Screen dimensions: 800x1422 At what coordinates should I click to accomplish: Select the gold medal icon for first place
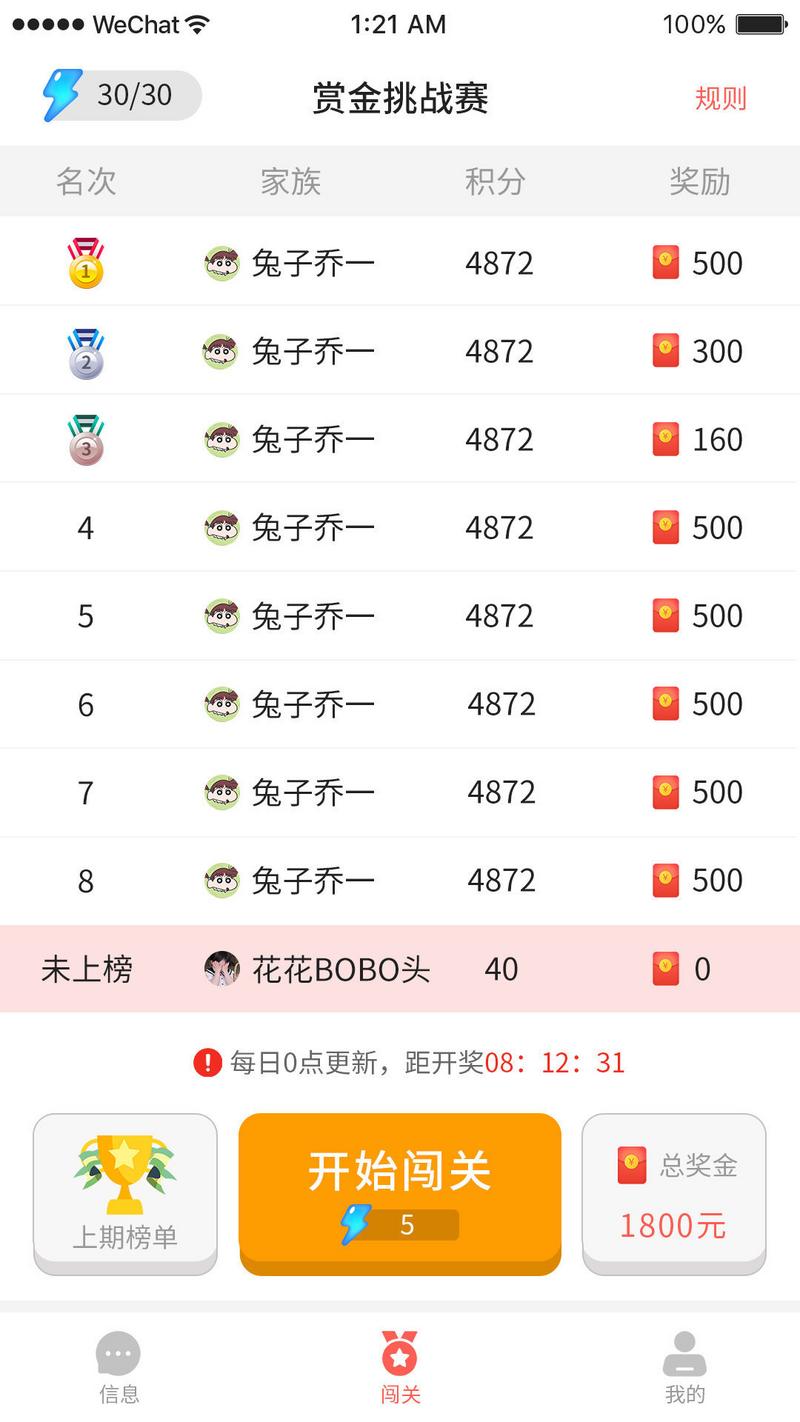pyautogui.click(x=86, y=263)
